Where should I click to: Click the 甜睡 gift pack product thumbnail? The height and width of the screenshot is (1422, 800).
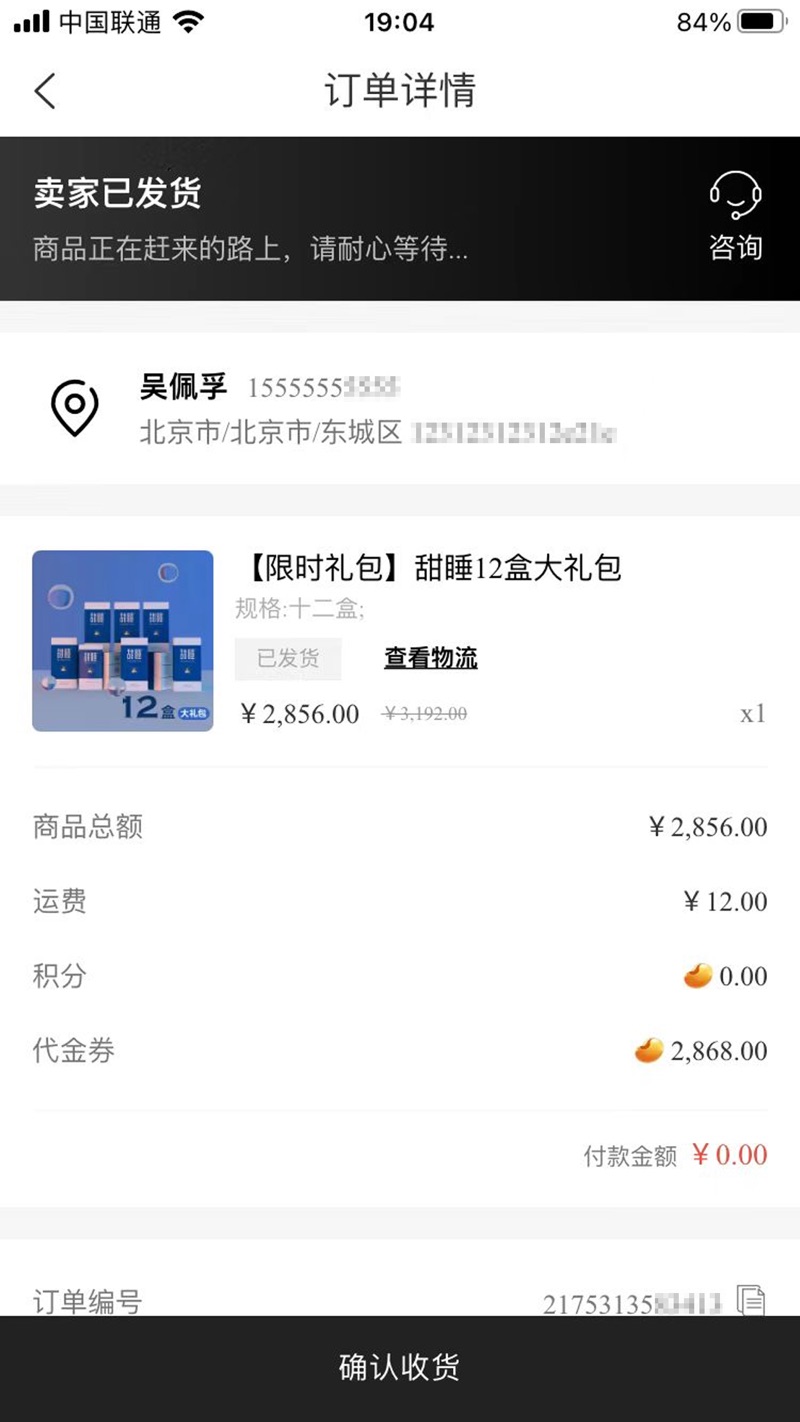122,641
